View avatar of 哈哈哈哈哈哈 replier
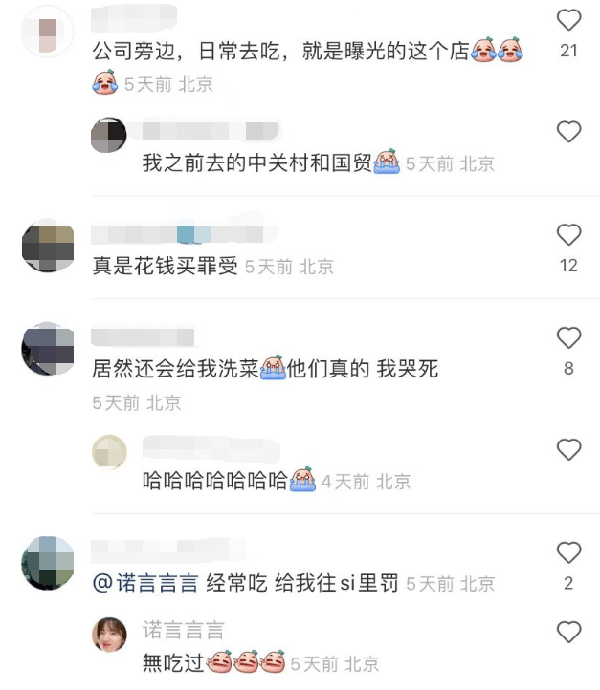This screenshot has height=690, width=600. click(109, 452)
